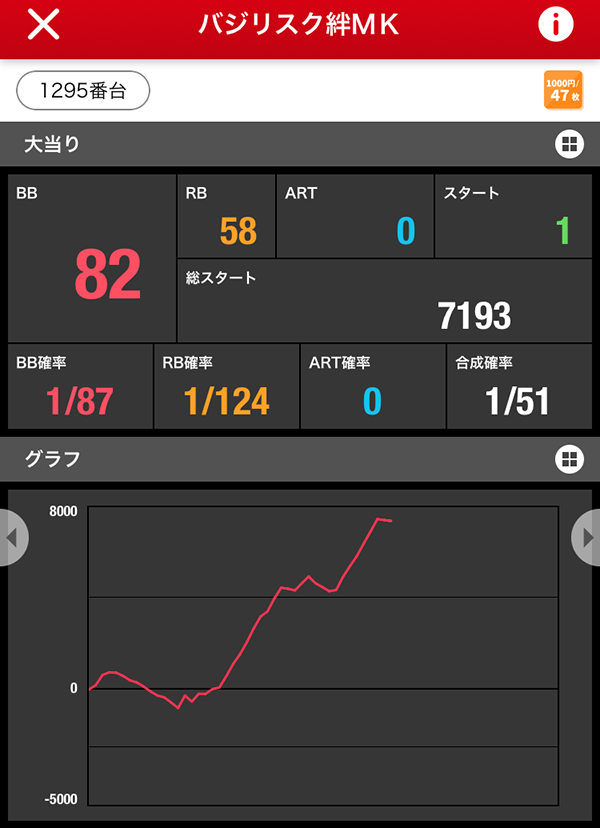The width and height of the screenshot is (600, 828).
Task: Go to the previous graph with left arrow
Action: 12,537
